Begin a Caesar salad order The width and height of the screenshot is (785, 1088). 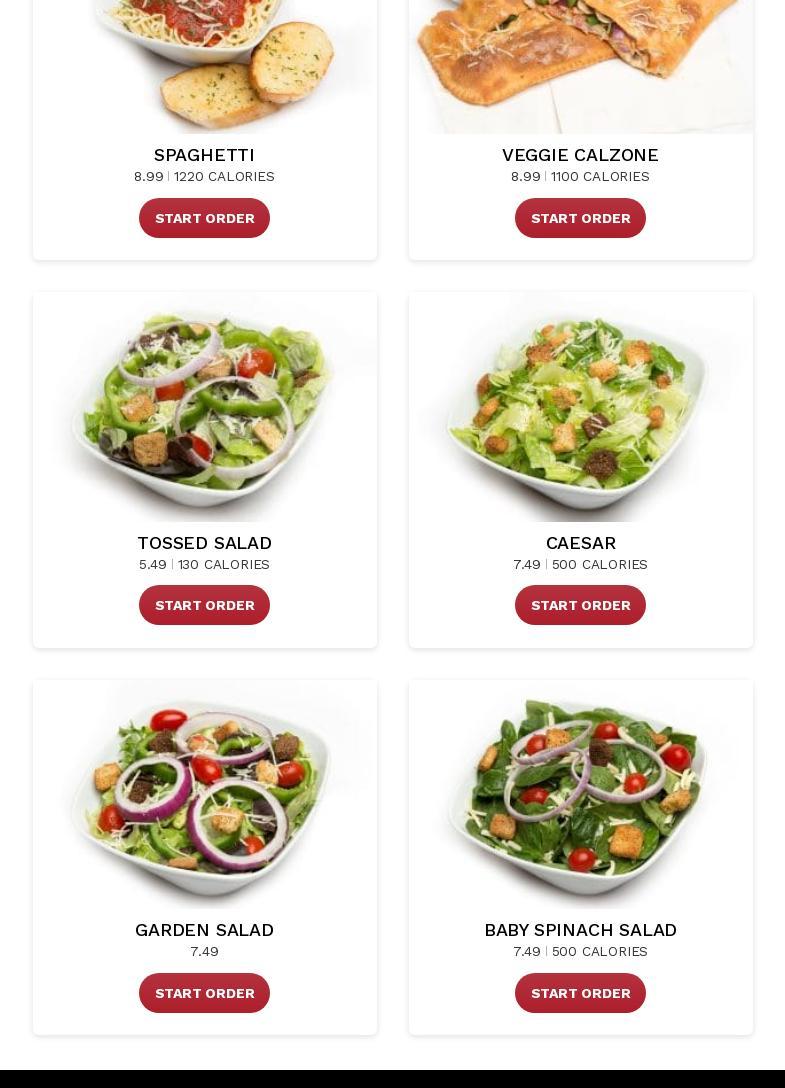(x=580, y=605)
